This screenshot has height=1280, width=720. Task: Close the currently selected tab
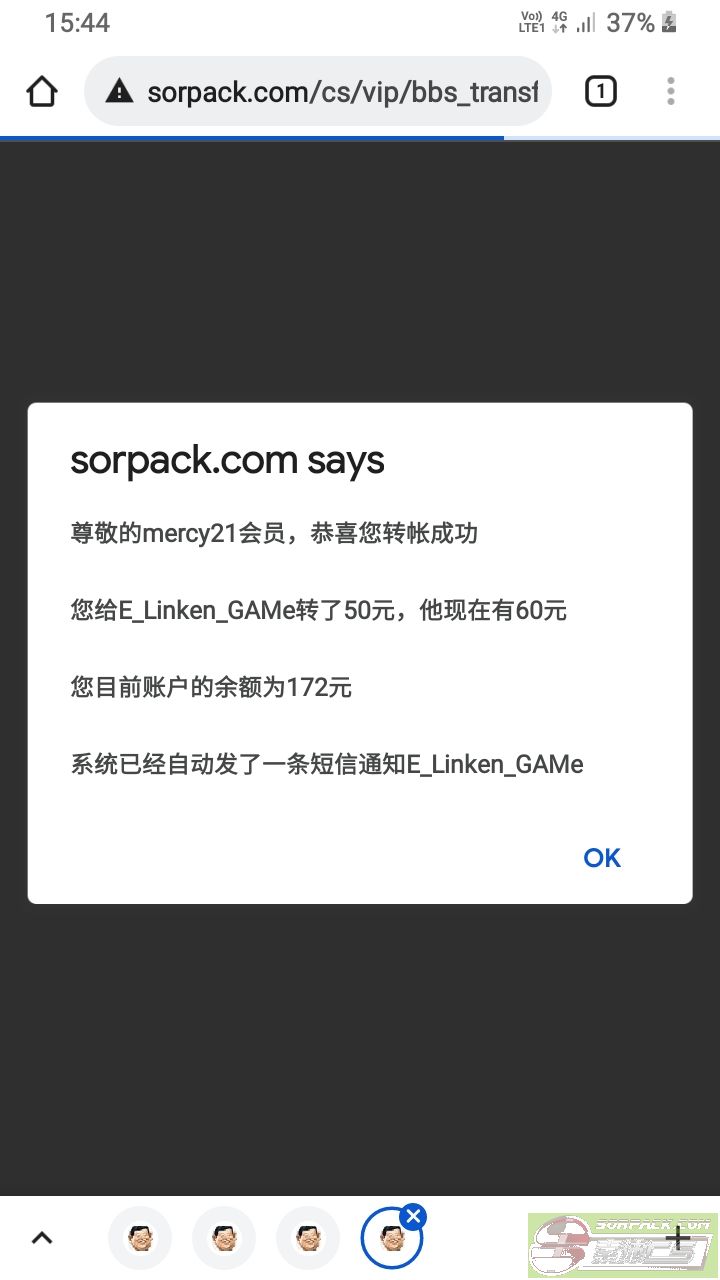click(413, 1216)
